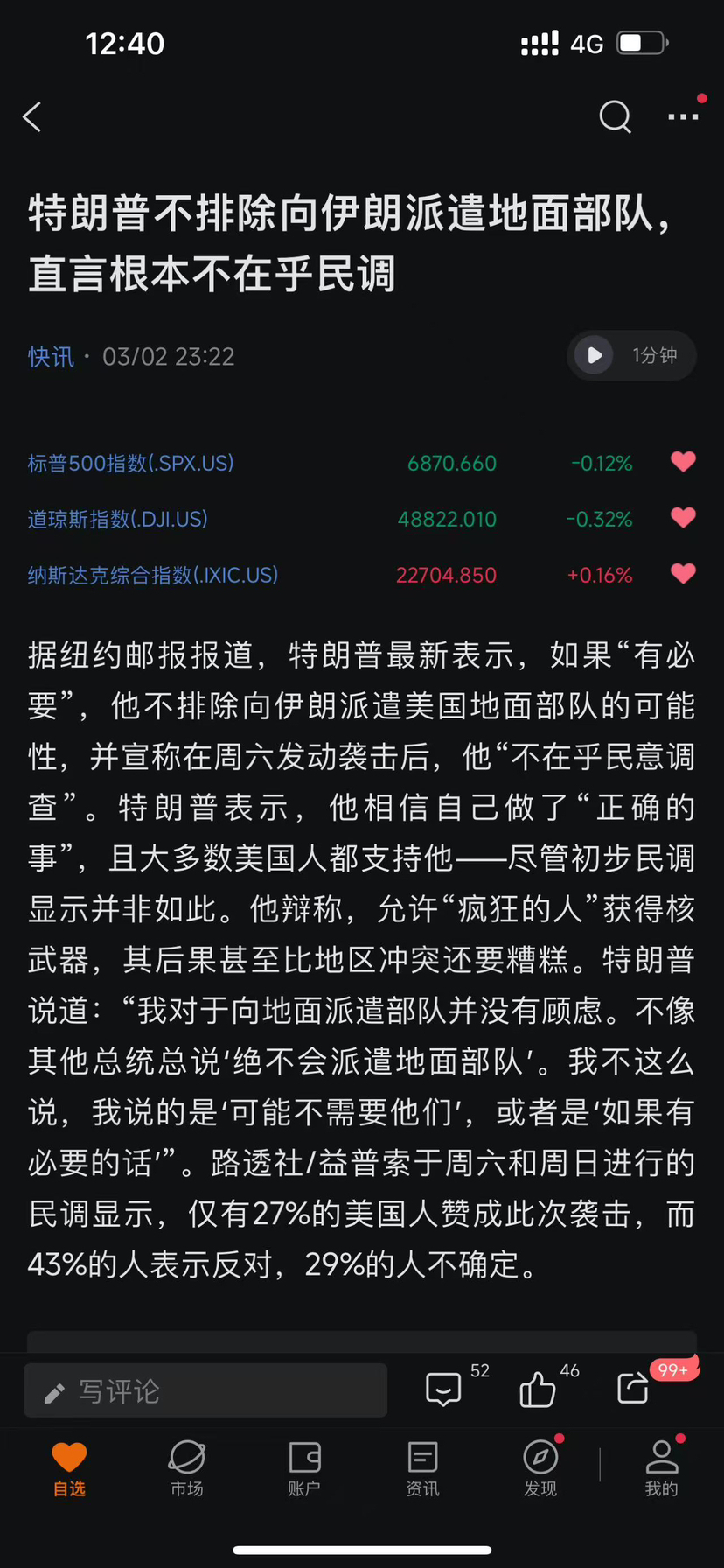724x1568 pixels.
Task: Switch to the 市场 tab
Action: pos(186,1469)
